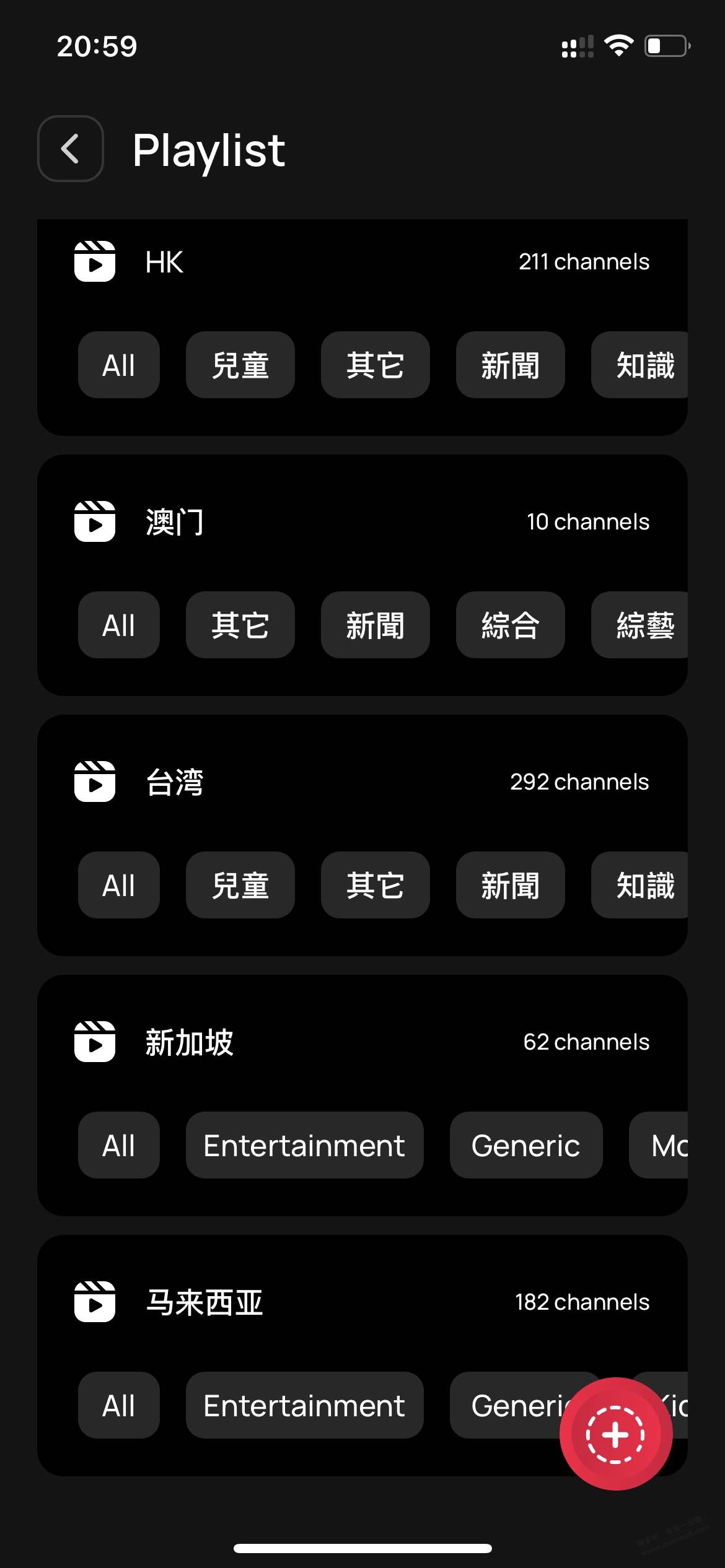Filter HK channels by 新聞
725x1568 pixels.
[x=510, y=365]
